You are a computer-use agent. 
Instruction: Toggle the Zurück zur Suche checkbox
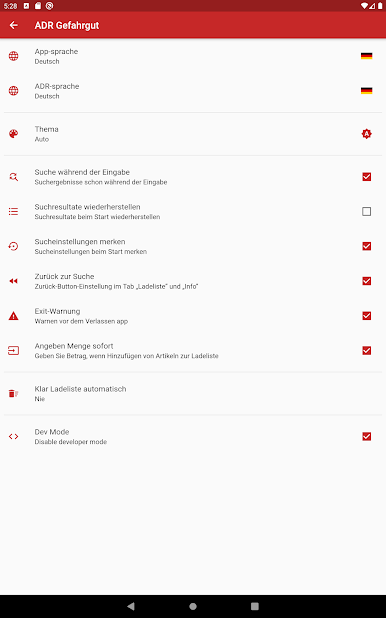coord(366,281)
